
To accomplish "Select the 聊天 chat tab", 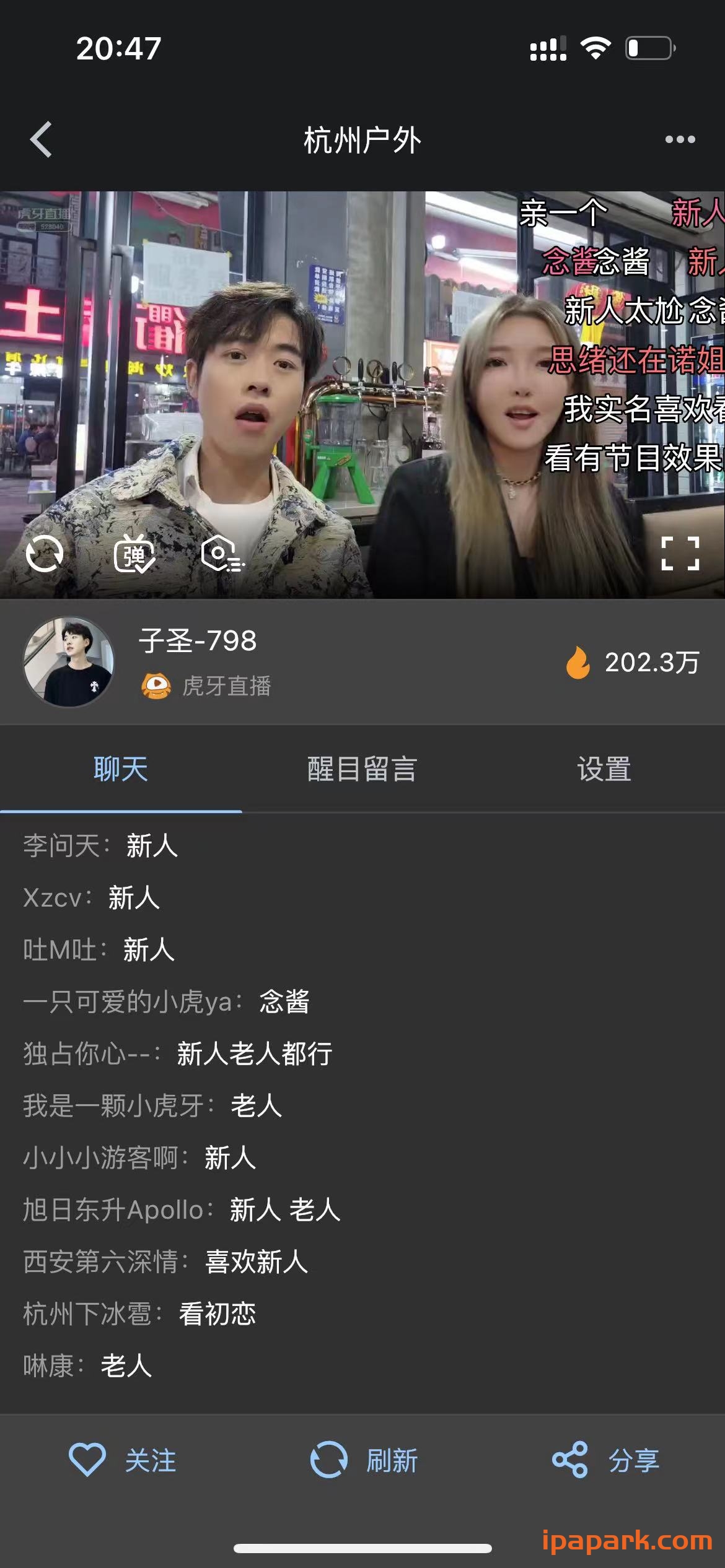I will (121, 769).
